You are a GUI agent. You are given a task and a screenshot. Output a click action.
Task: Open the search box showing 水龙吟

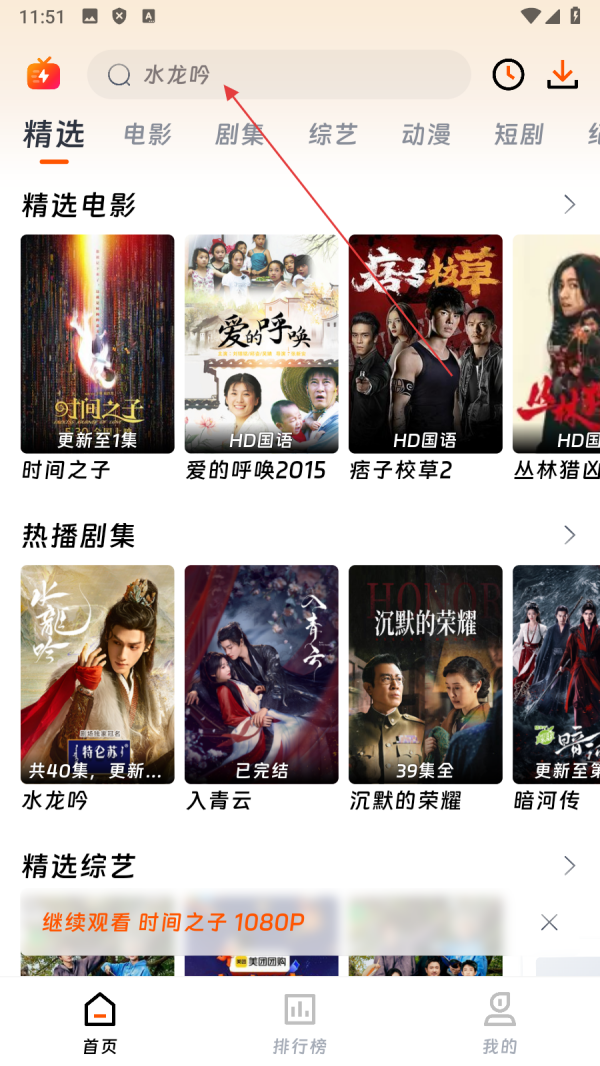[278, 75]
